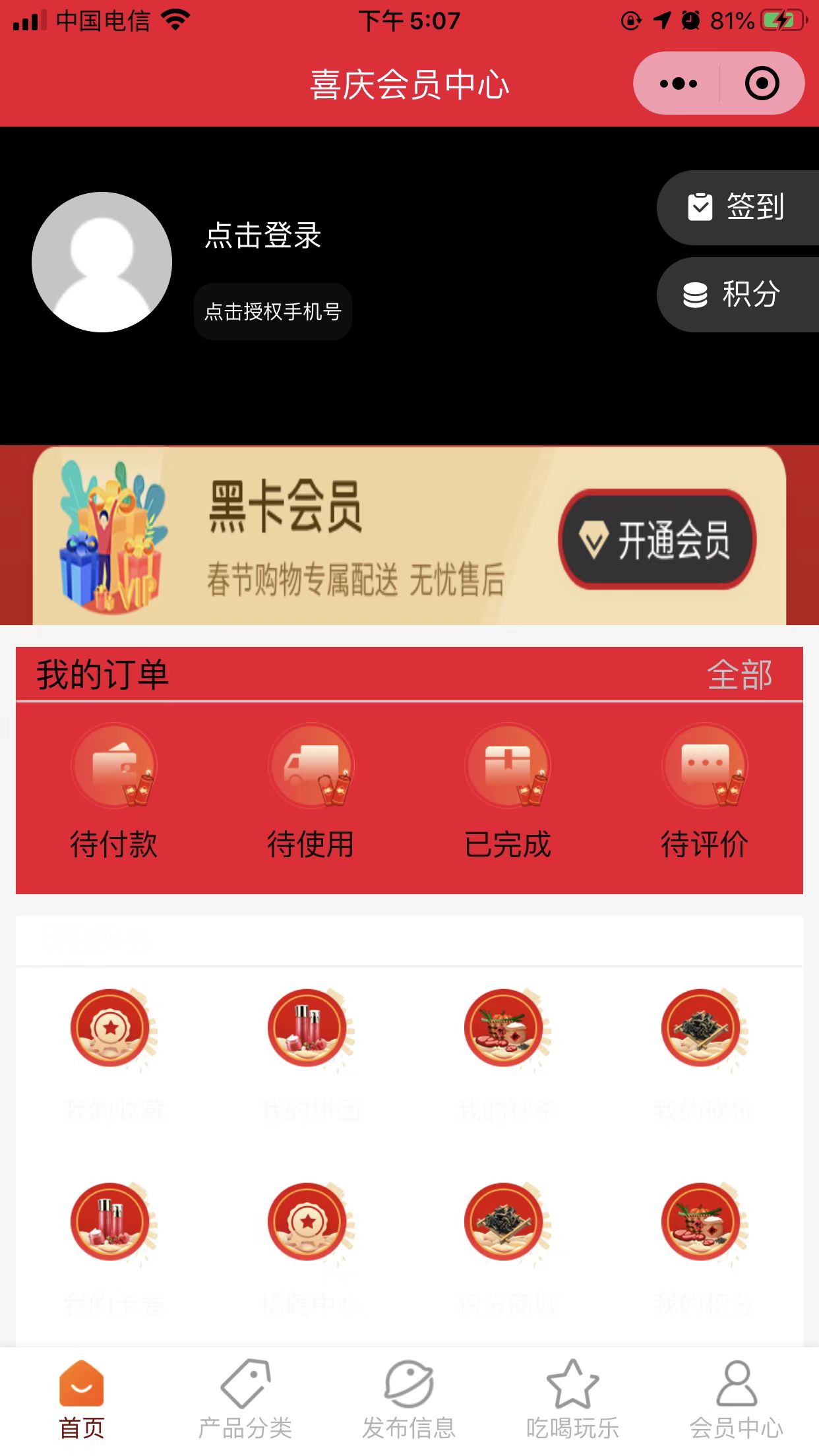The image size is (819, 1456).
Task: Tap 开通会员 on the black card banner
Action: pos(657,539)
